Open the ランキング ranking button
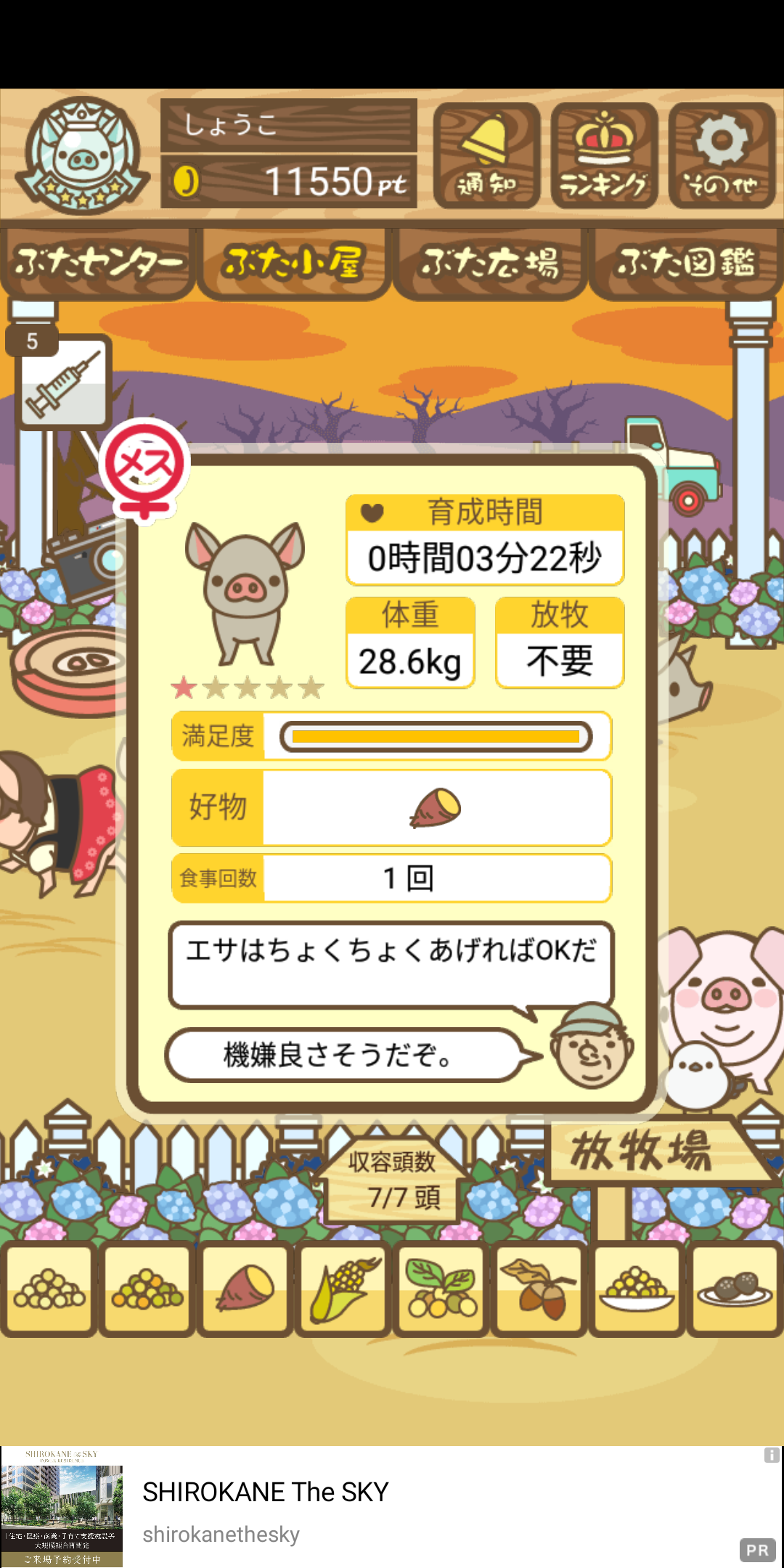 pos(604,155)
